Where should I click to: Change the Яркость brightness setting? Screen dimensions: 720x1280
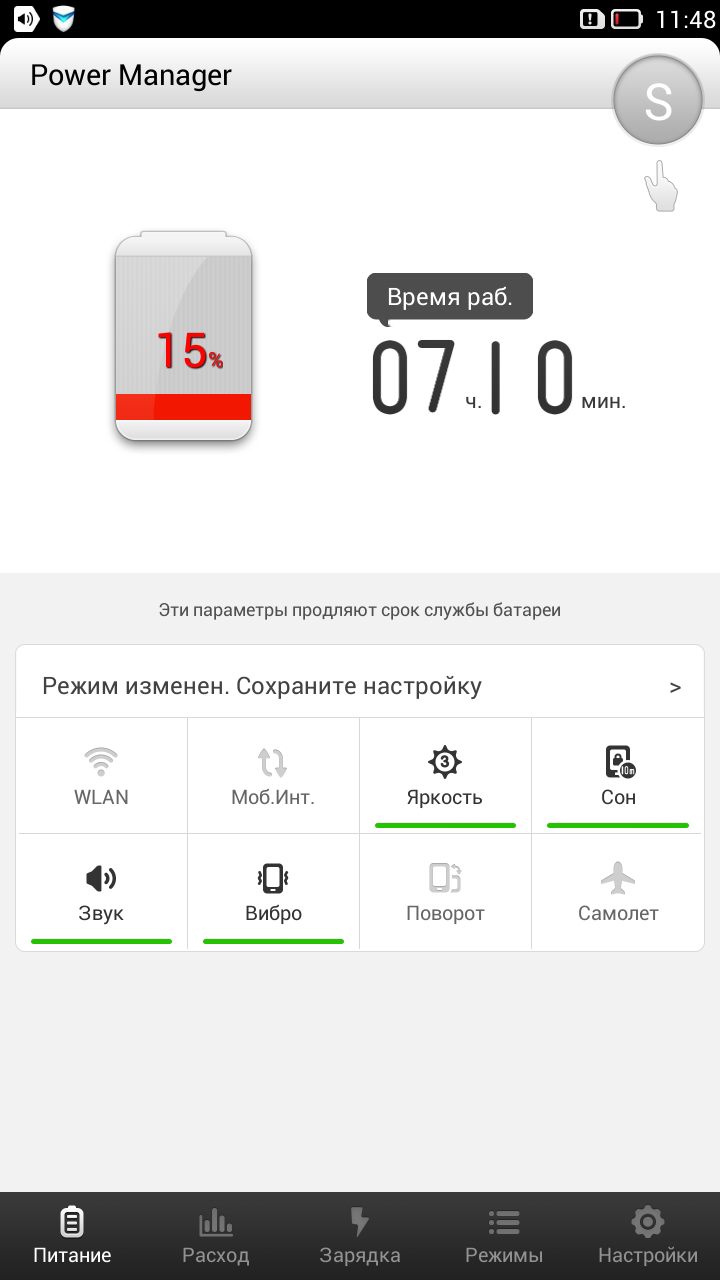(x=445, y=777)
